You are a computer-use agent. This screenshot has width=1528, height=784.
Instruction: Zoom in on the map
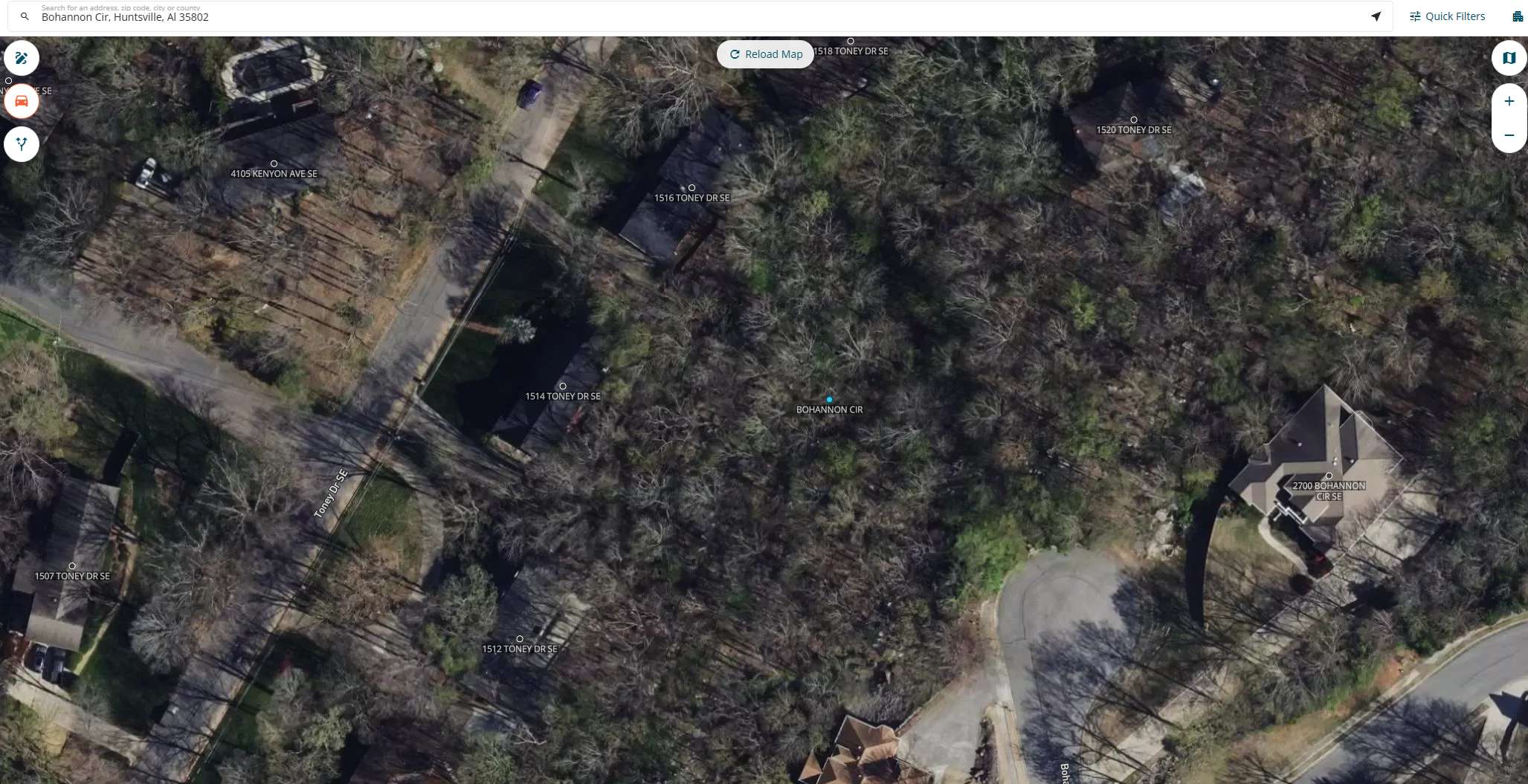tap(1509, 101)
